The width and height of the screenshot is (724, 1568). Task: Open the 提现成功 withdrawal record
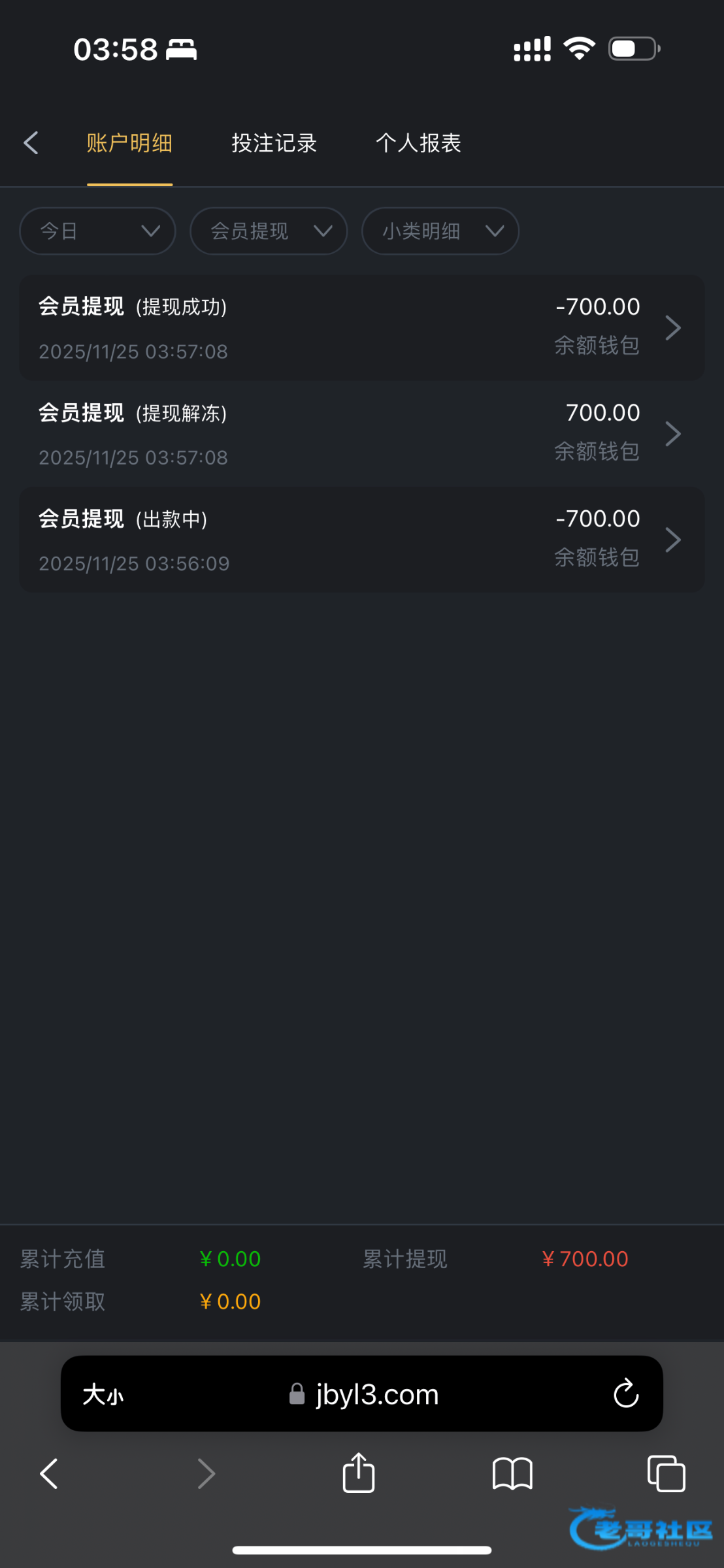click(362, 328)
